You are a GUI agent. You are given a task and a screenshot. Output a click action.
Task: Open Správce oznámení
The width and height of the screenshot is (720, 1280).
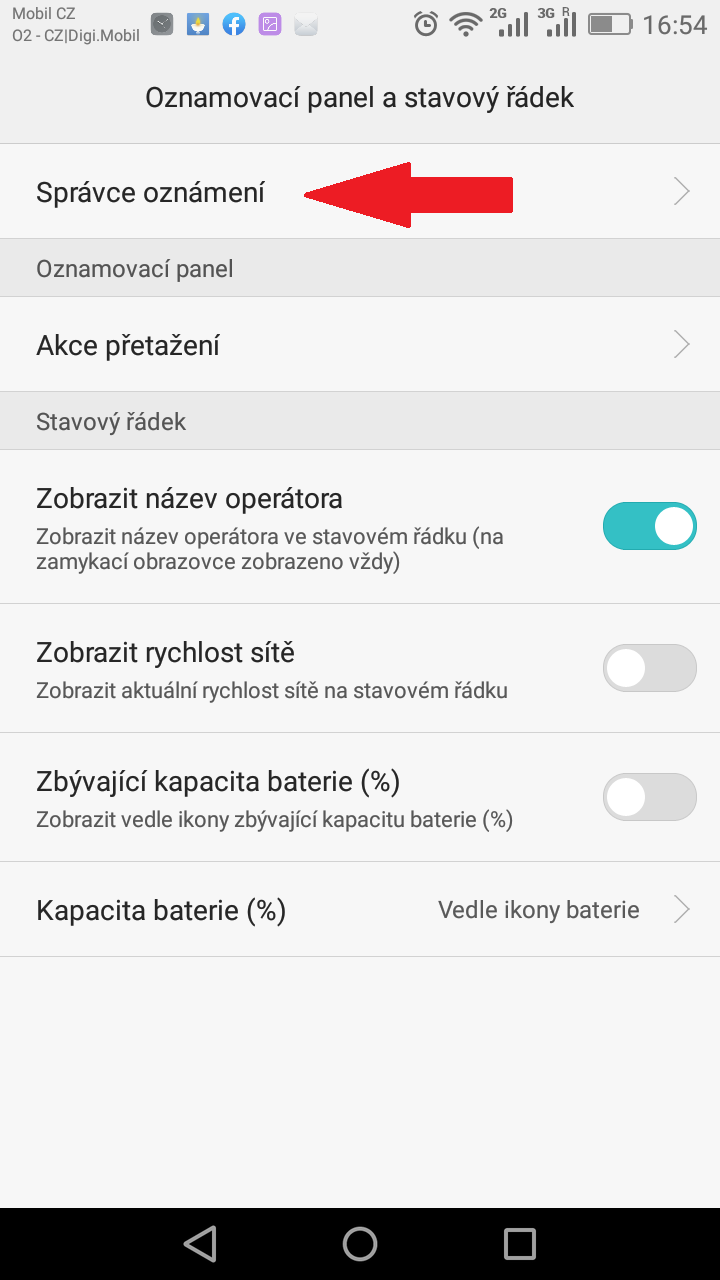click(x=360, y=192)
